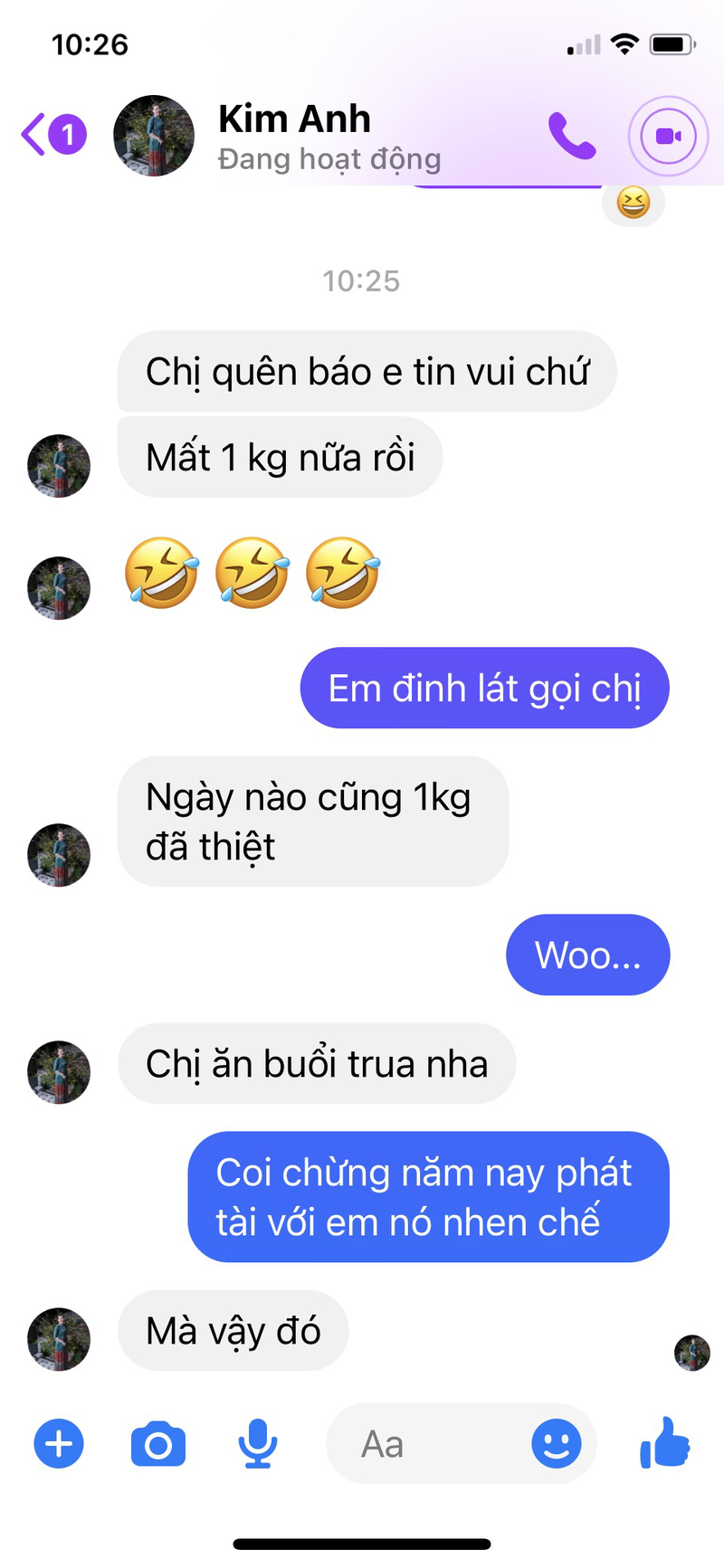The image size is (724, 1568).
Task: Focus the Aa message input field
Action: click(425, 1443)
